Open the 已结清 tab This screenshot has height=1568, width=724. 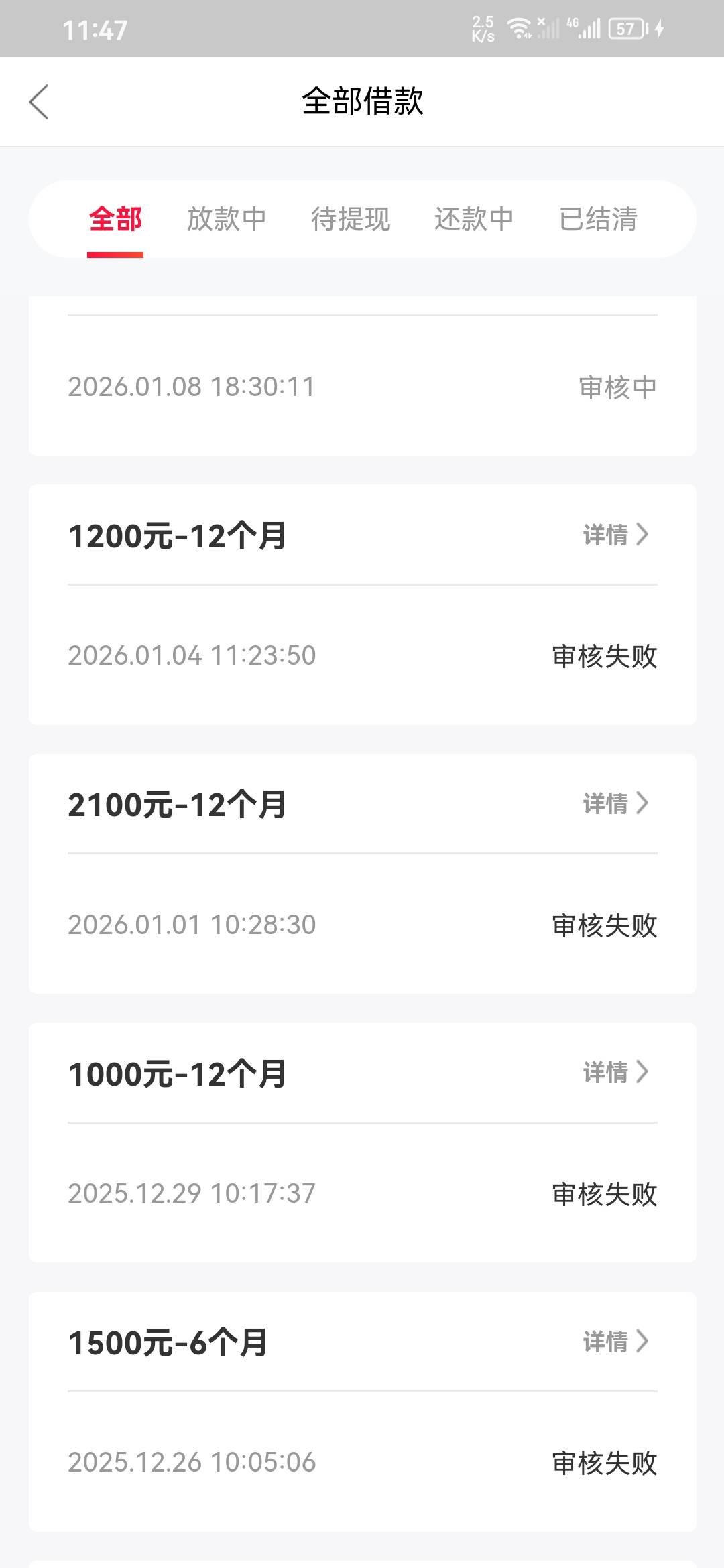tap(598, 219)
